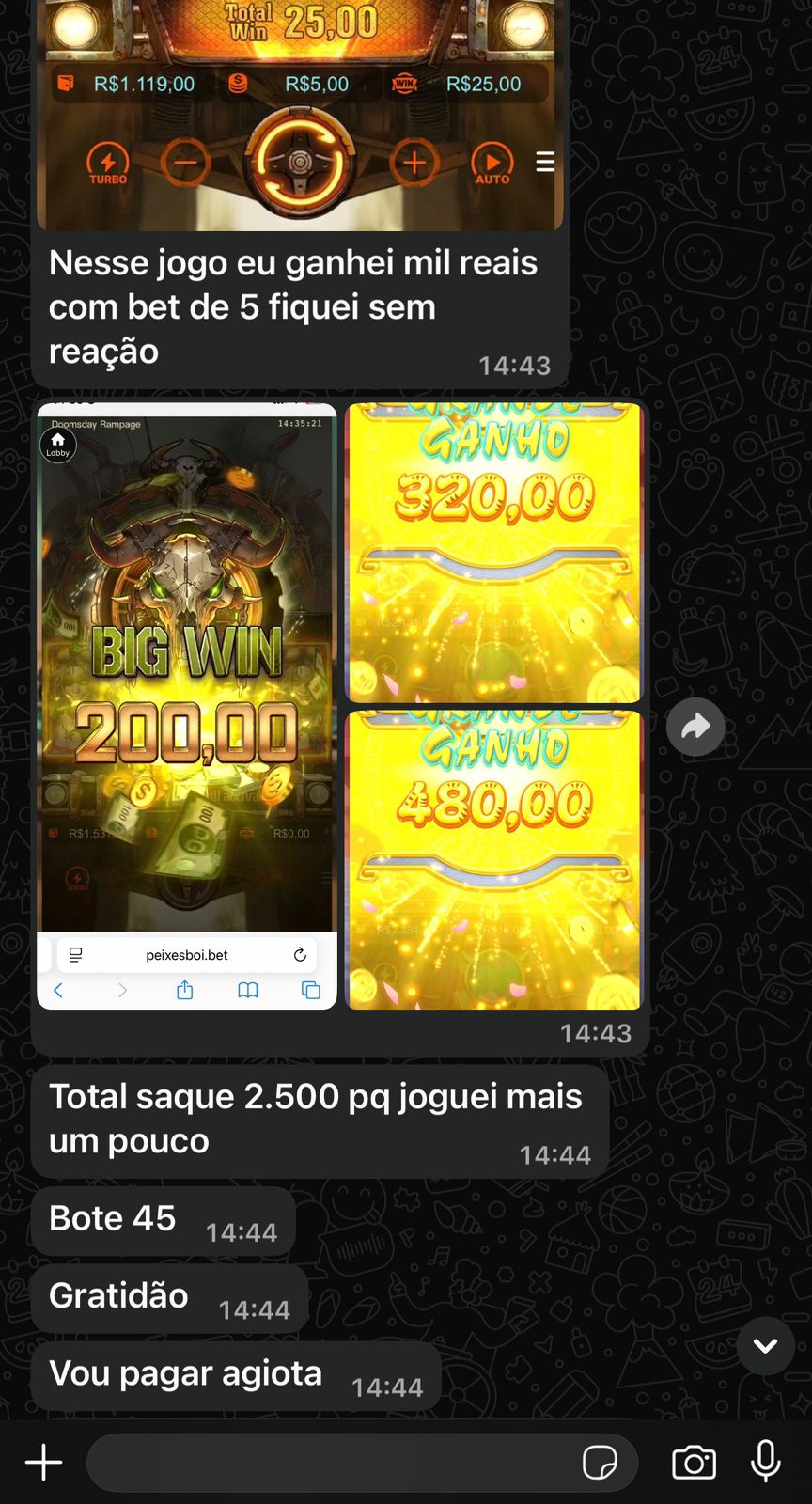This screenshot has height=1504, width=812.
Task: Tap the microphone to record a voice message
Action: pyautogui.click(x=766, y=1462)
